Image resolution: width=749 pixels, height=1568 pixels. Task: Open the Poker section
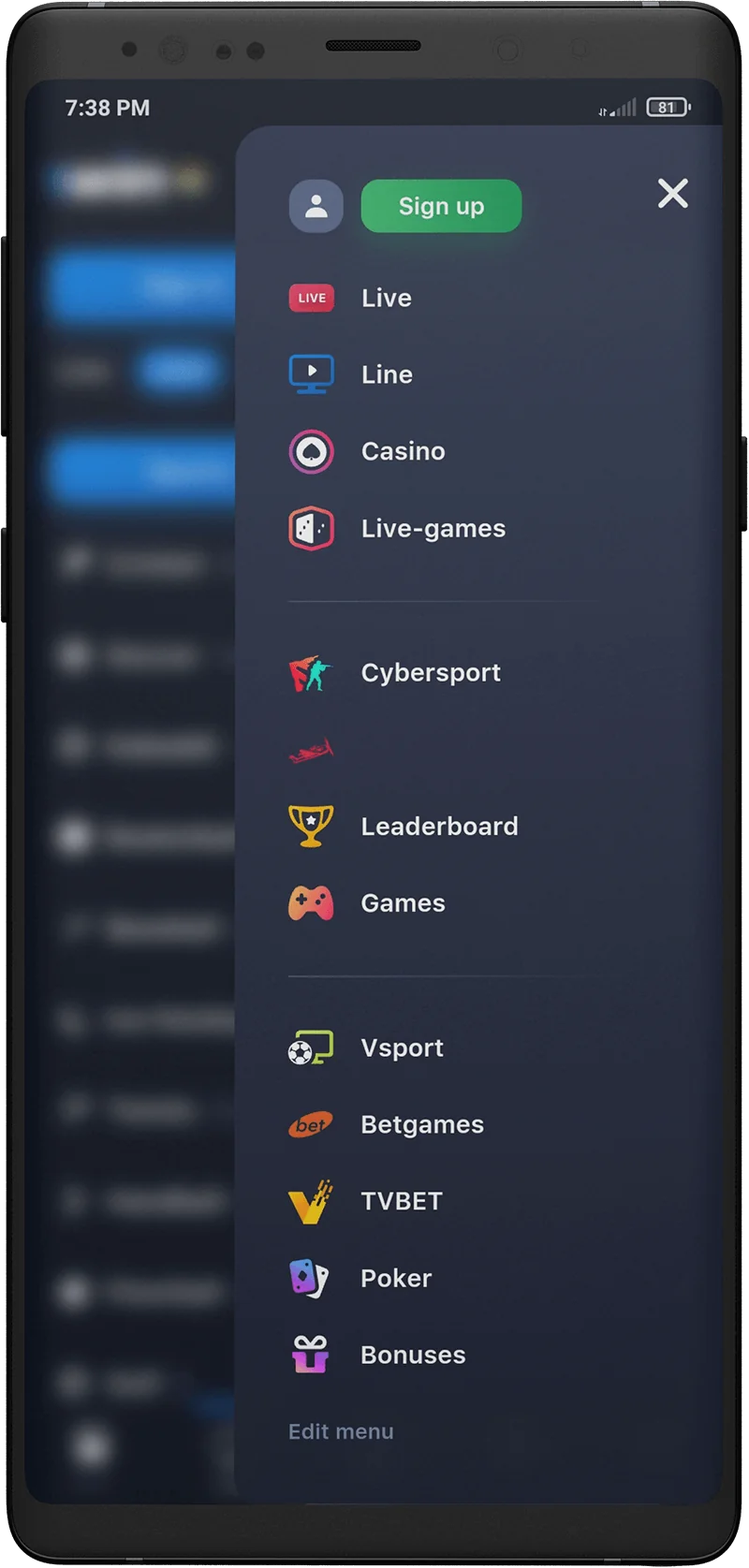396,1278
